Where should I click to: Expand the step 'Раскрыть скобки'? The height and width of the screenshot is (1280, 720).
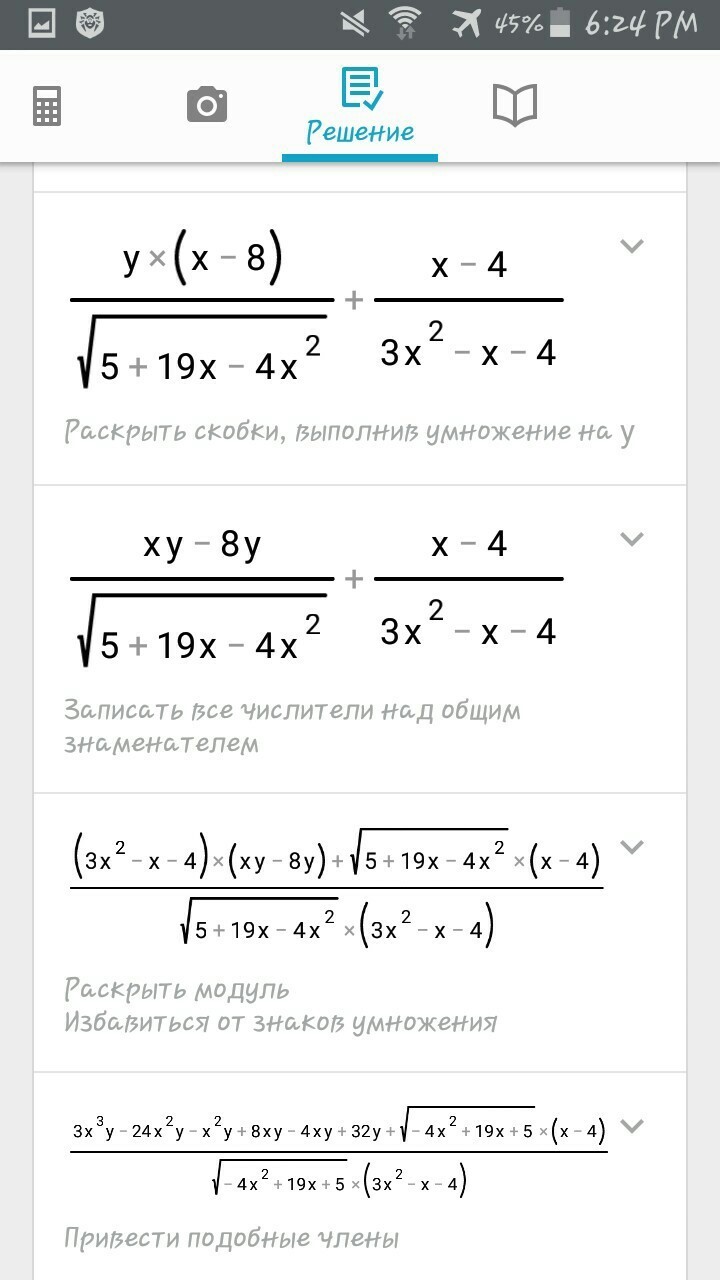pyautogui.click(x=631, y=246)
